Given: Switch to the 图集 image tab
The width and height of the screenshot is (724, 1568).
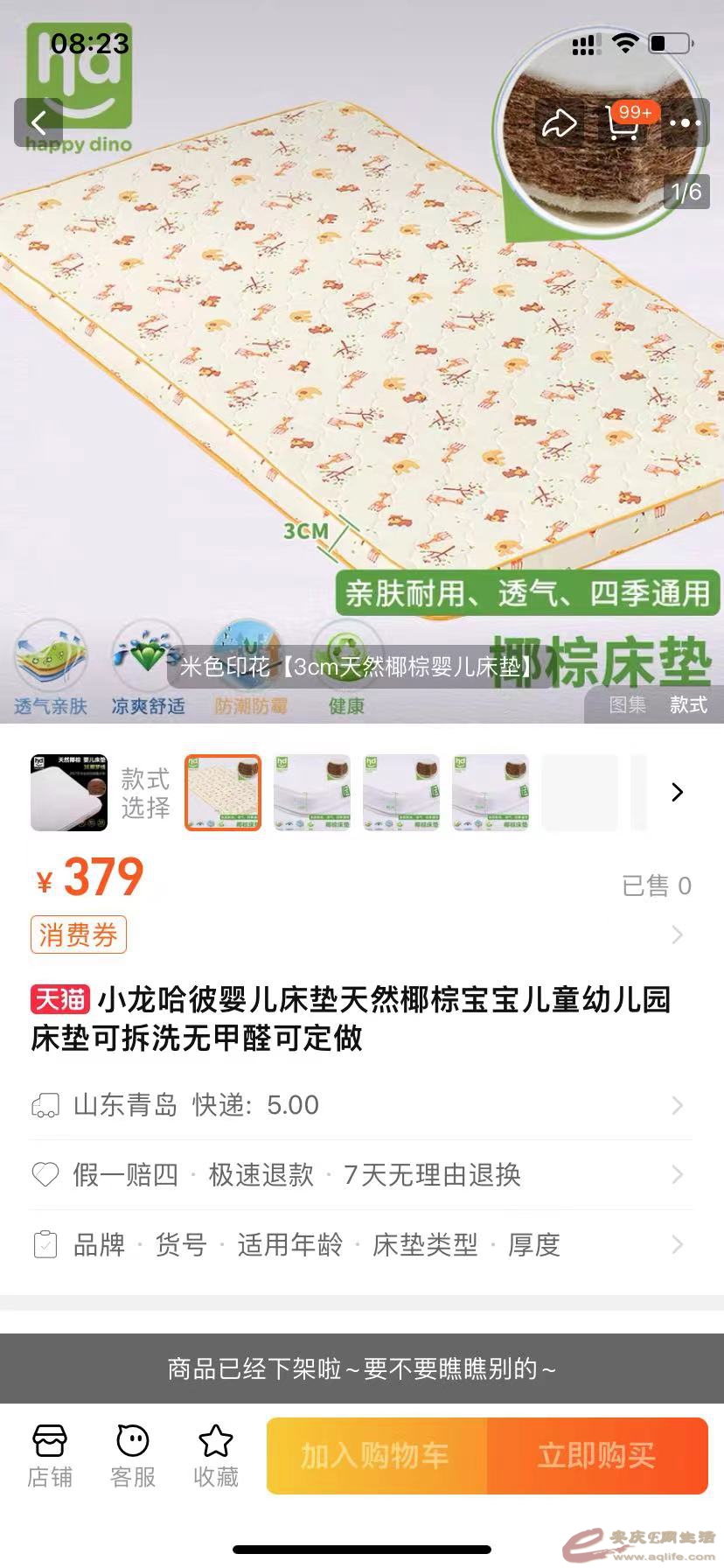Looking at the screenshot, I should point(627,704).
